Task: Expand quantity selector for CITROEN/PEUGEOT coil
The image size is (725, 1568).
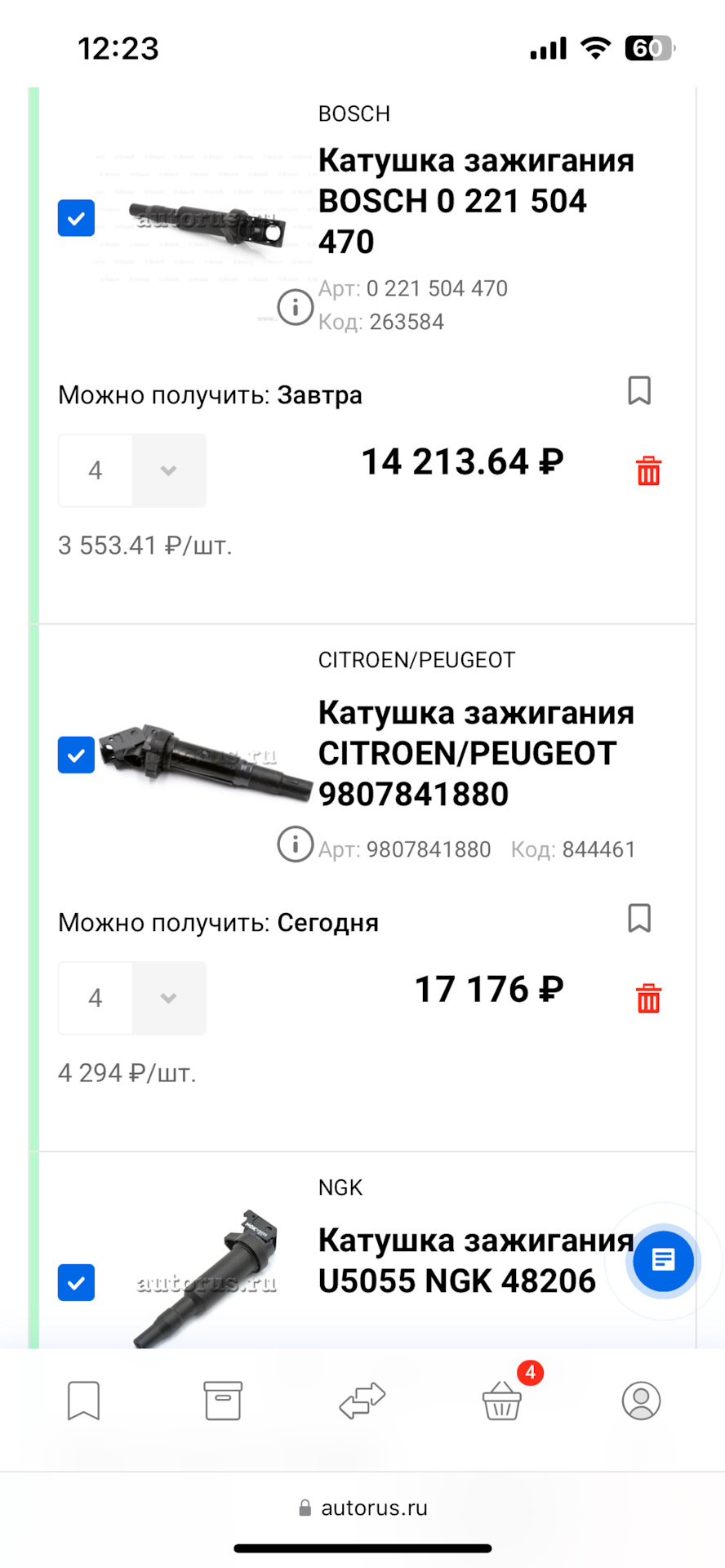Action: pos(168,998)
